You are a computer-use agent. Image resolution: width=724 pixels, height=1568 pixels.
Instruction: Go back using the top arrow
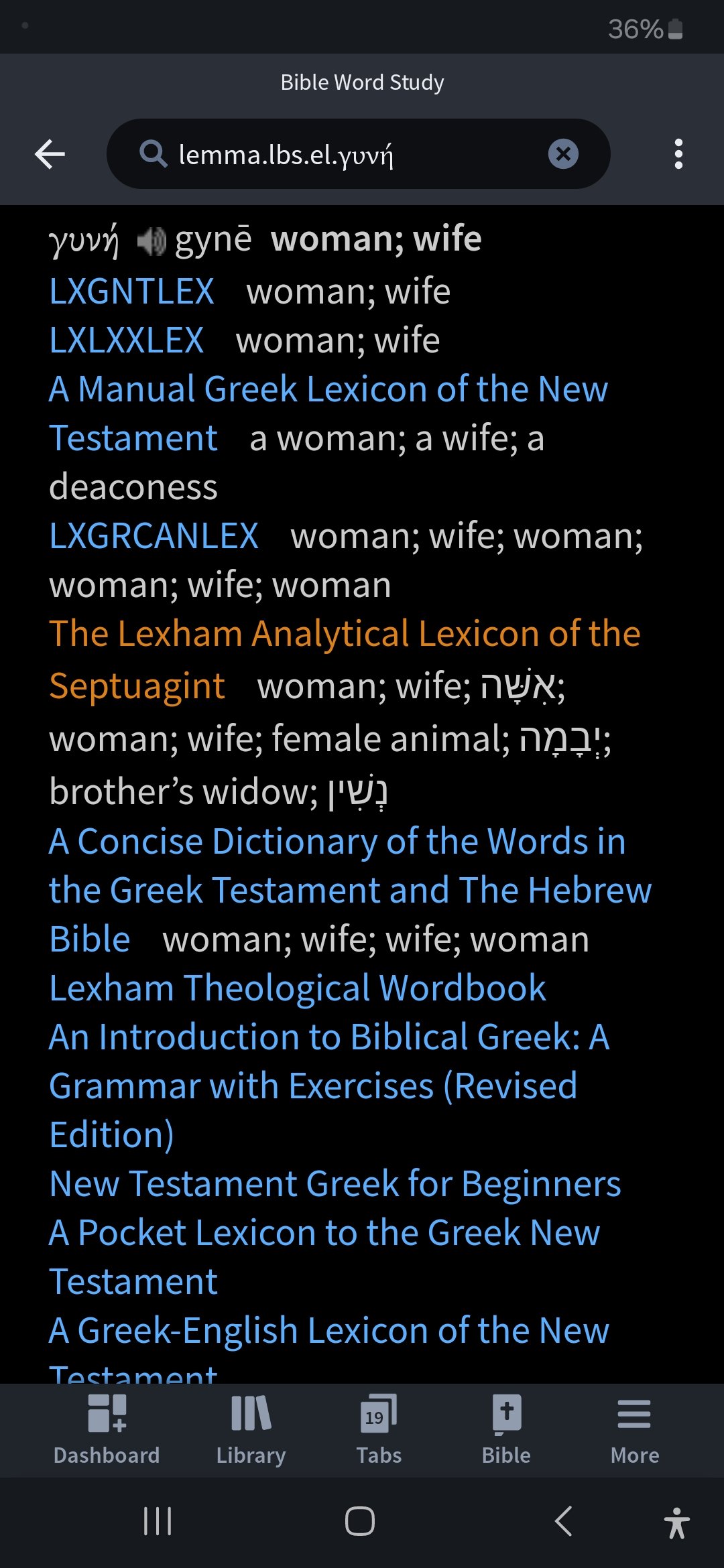tap(50, 154)
